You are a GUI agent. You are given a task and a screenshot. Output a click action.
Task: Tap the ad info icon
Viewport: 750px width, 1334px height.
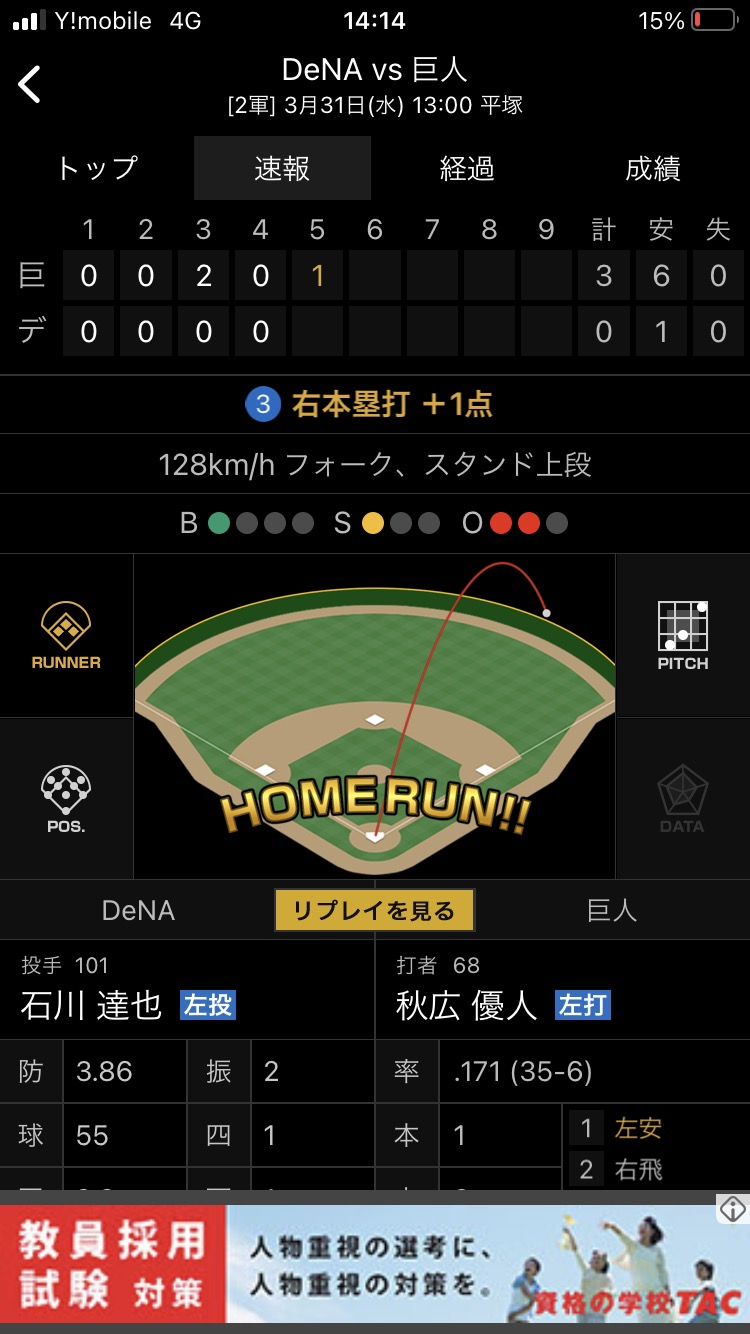tap(733, 1208)
